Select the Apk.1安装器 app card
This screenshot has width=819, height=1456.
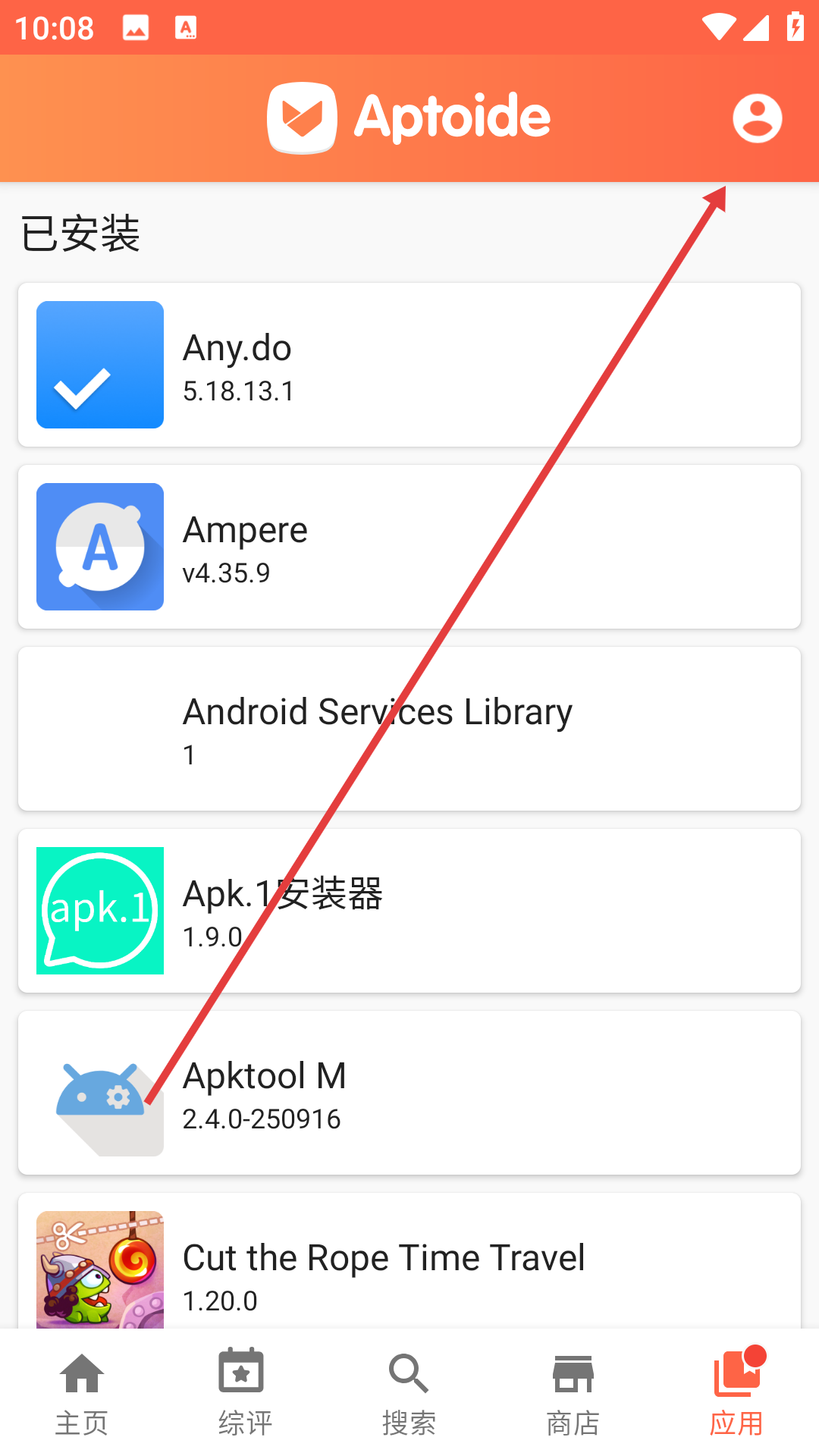pyautogui.click(x=409, y=911)
